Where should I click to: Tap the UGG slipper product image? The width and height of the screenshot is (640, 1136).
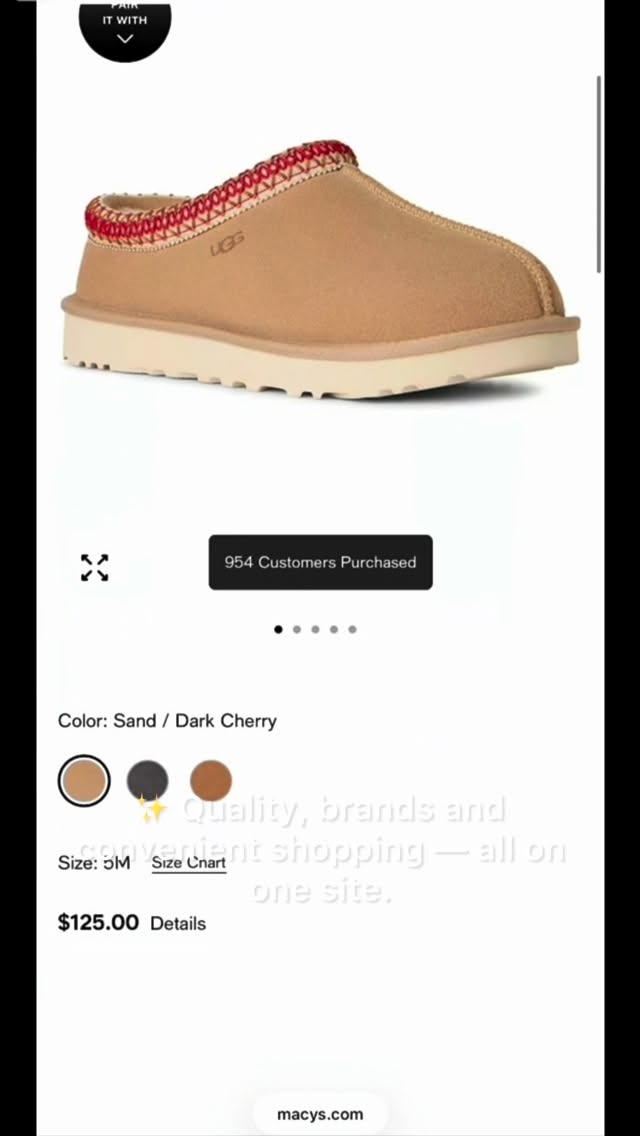tap(320, 270)
